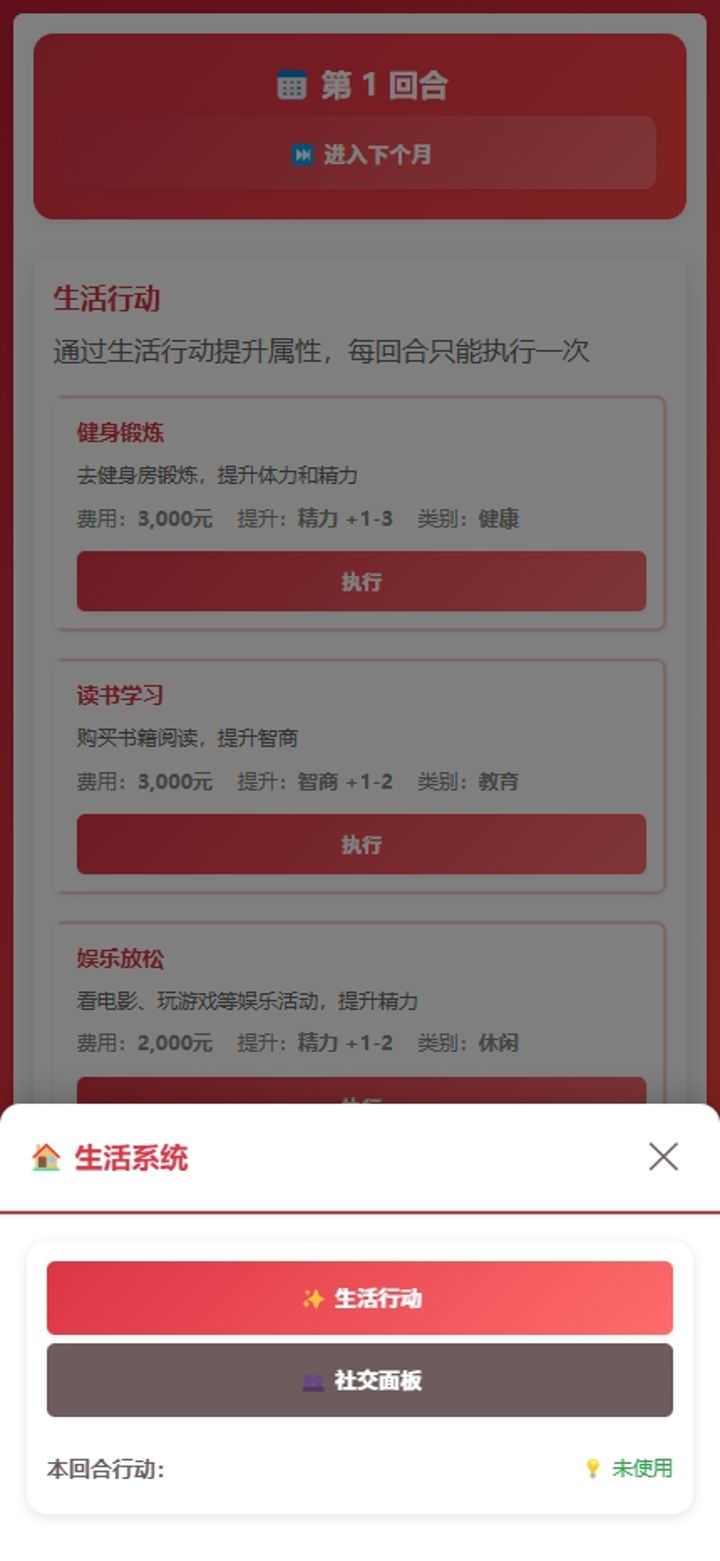
Task: Execute the 读书学习 reading action
Action: [360, 844]
